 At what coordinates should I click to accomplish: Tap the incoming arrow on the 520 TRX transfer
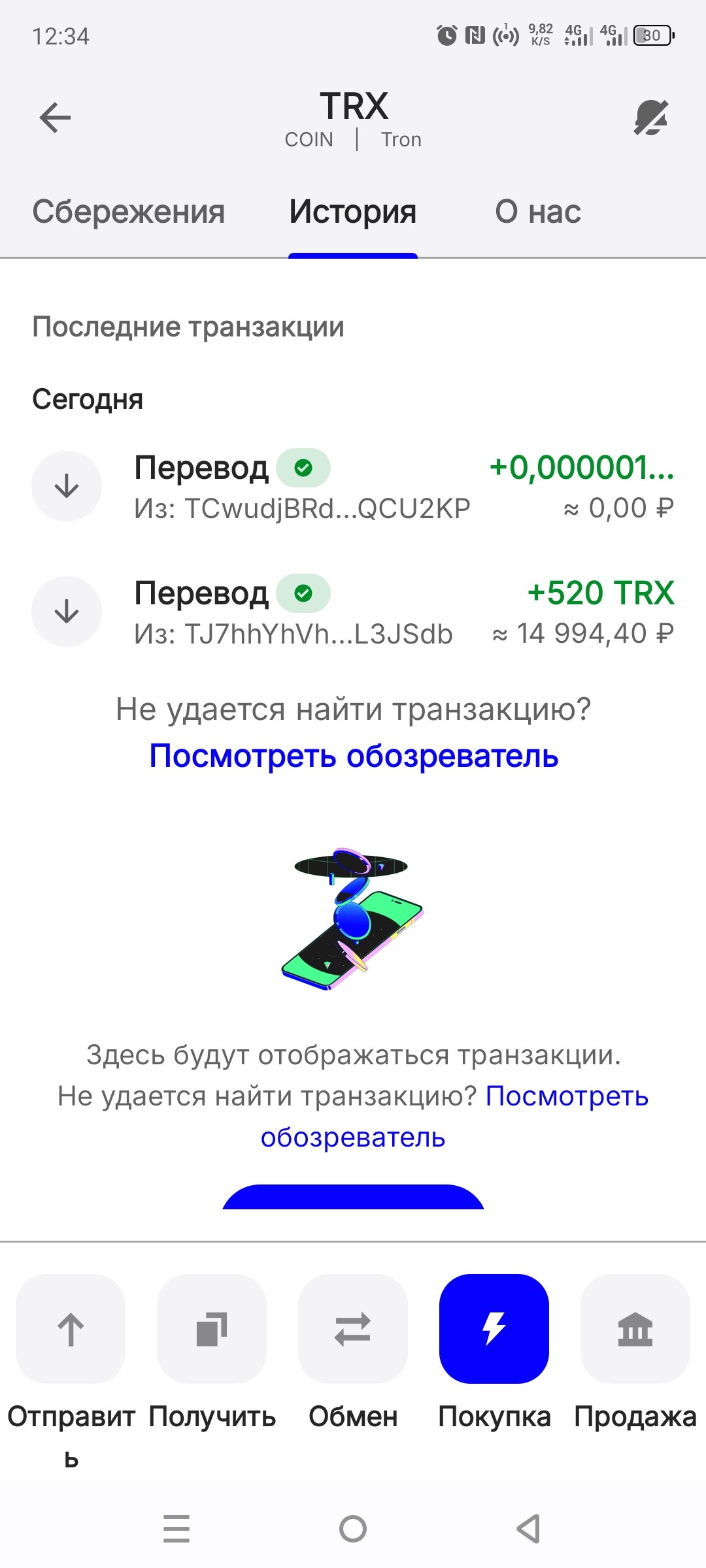tap(66, 610)
